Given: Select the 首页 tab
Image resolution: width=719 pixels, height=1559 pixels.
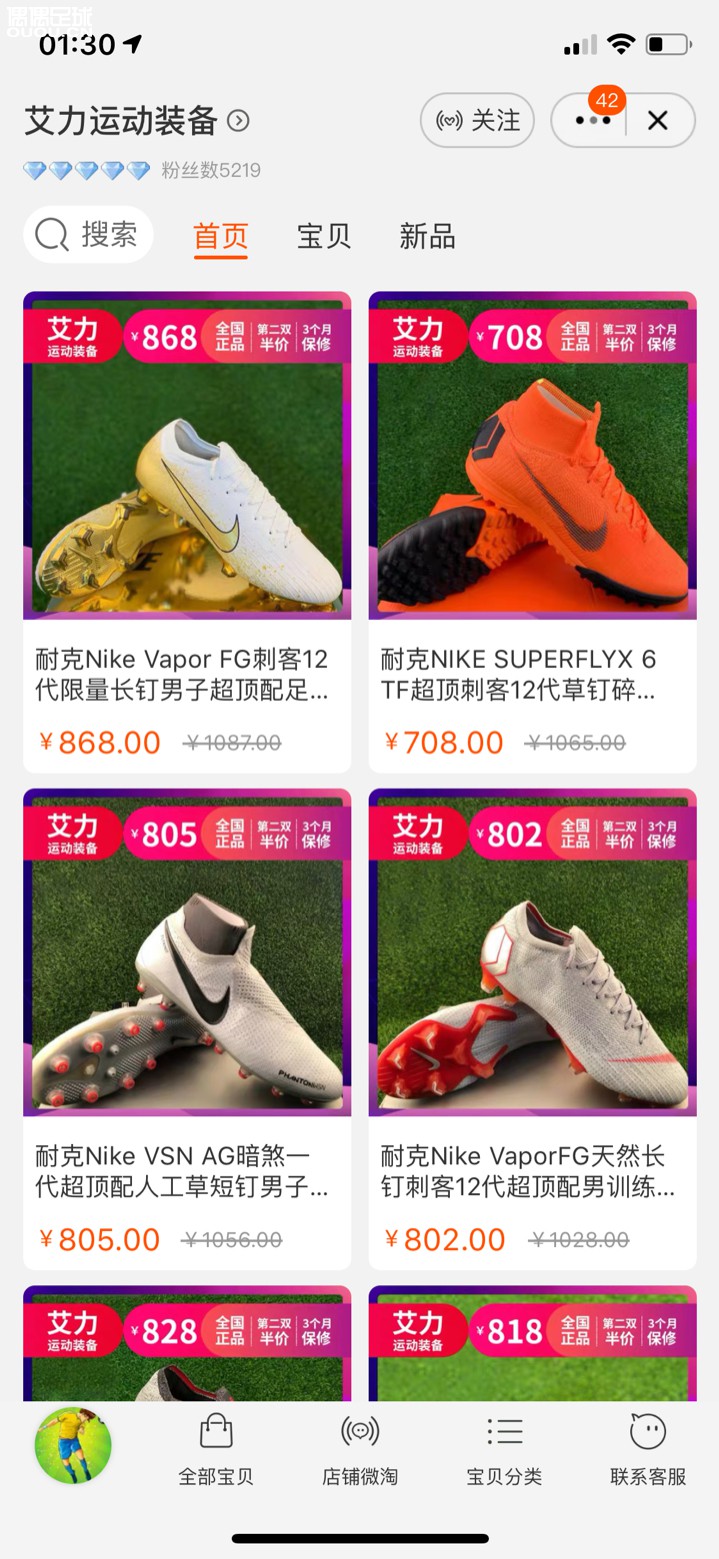Looking at the screenshot, I should click(x=220, y=236).
